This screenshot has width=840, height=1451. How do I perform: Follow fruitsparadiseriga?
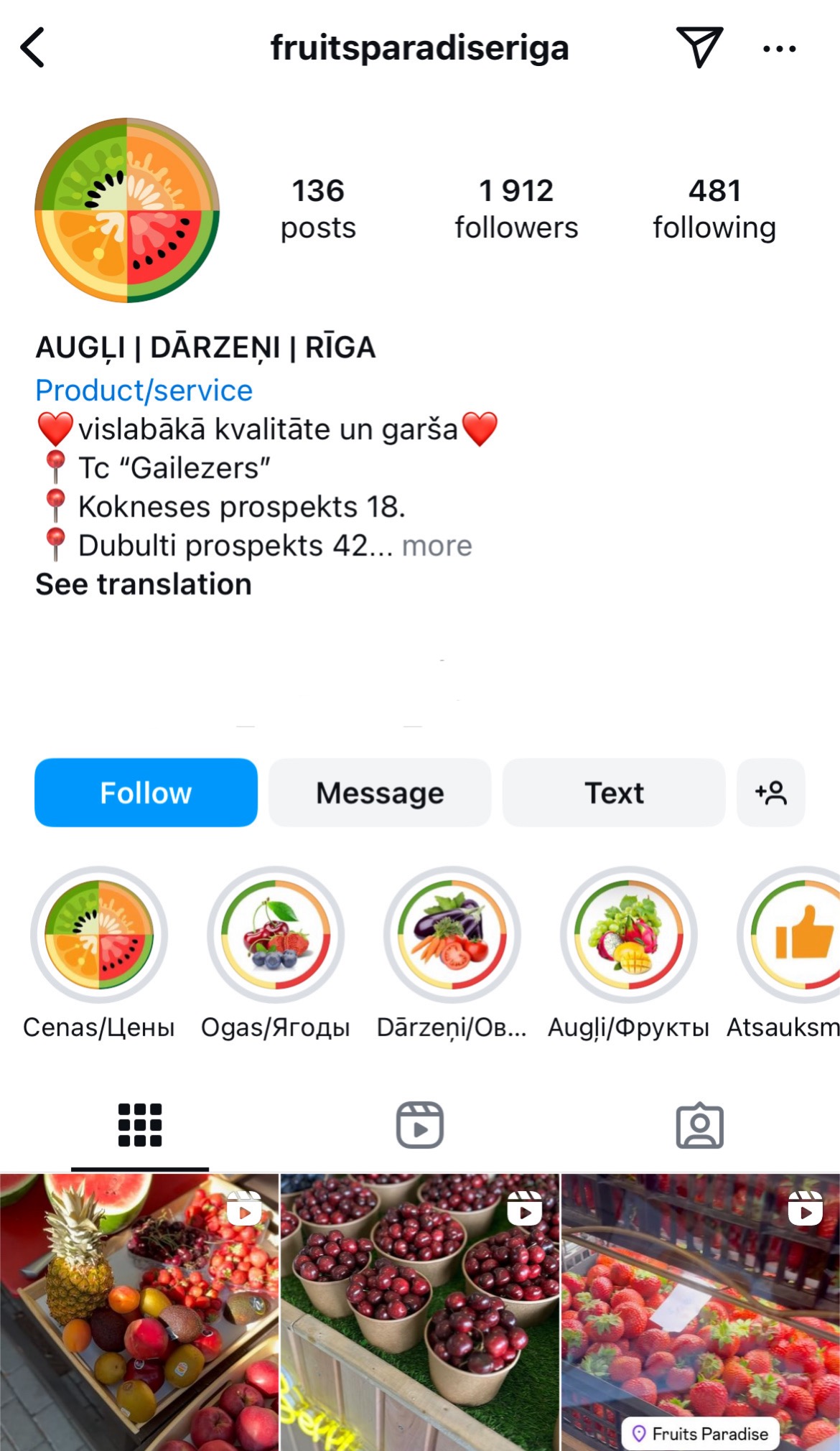click(x=146, y=793)
